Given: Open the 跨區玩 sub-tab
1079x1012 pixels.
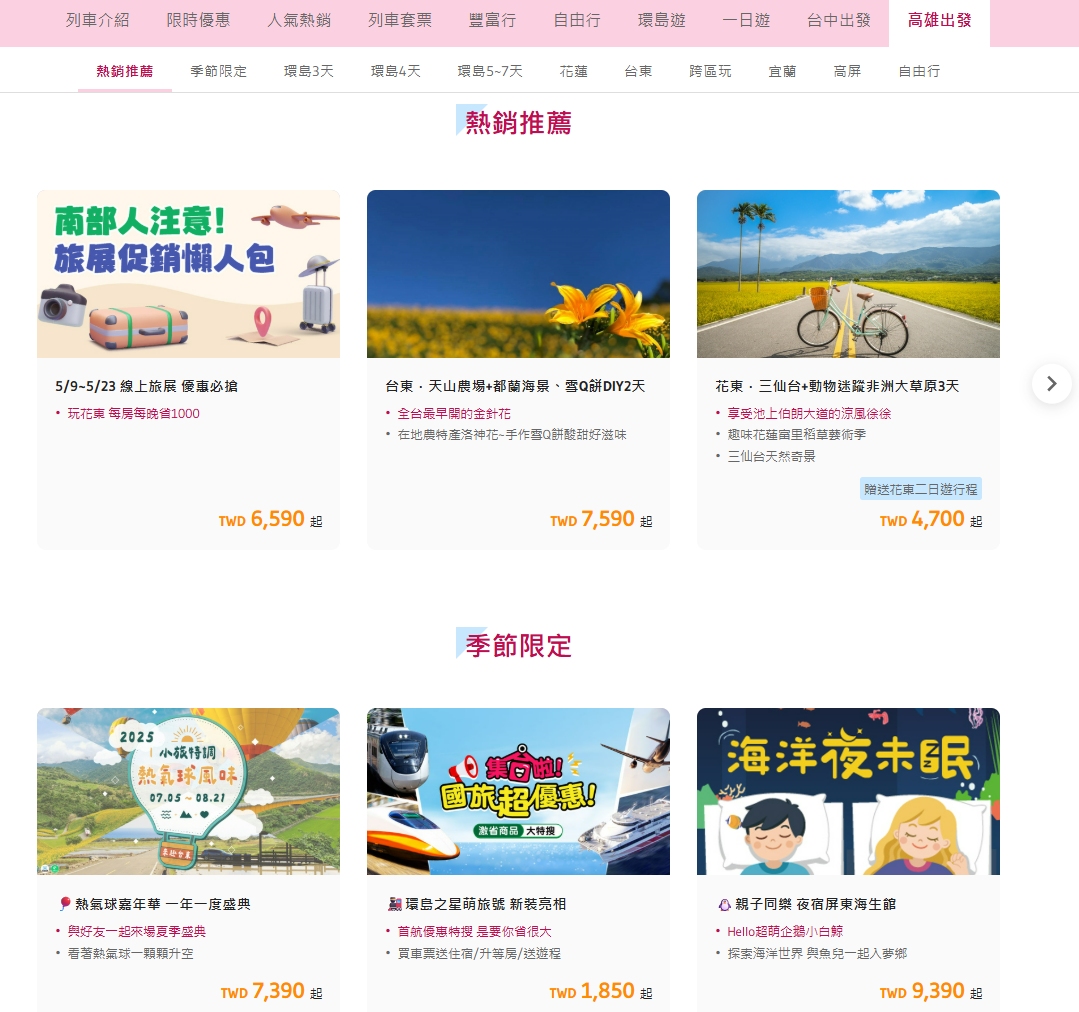Looking at the screenshot, I should (710, 72).
